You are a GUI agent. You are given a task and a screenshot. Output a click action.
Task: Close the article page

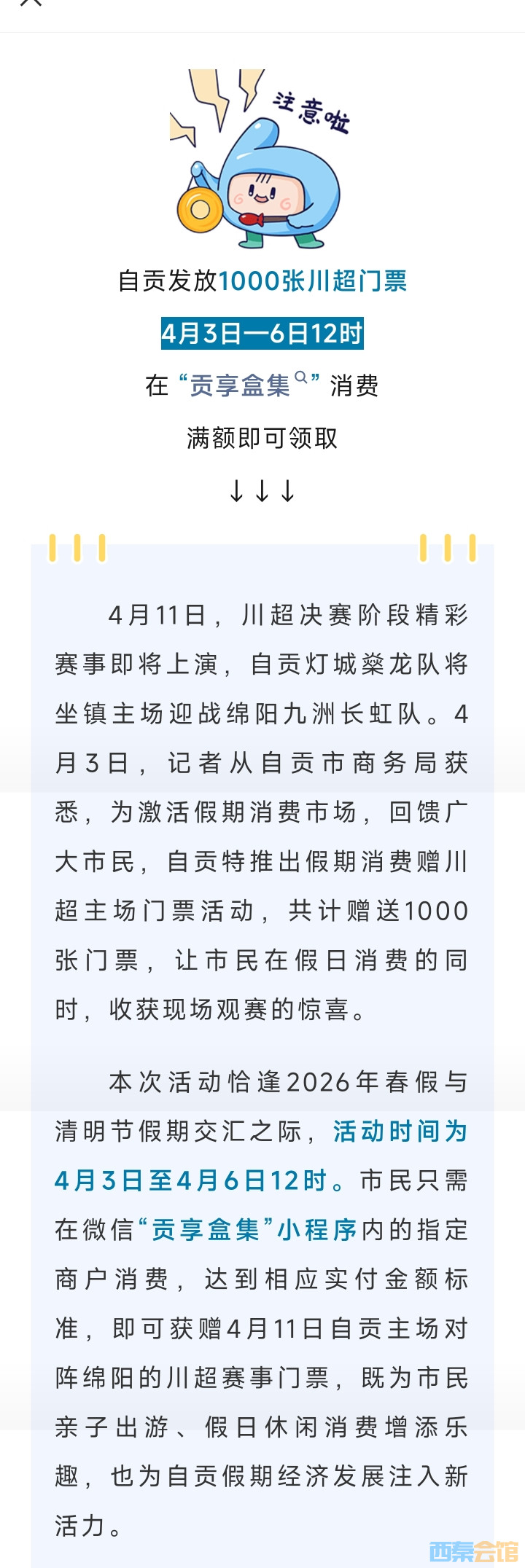pyautogui.click(x=31, y=3)
